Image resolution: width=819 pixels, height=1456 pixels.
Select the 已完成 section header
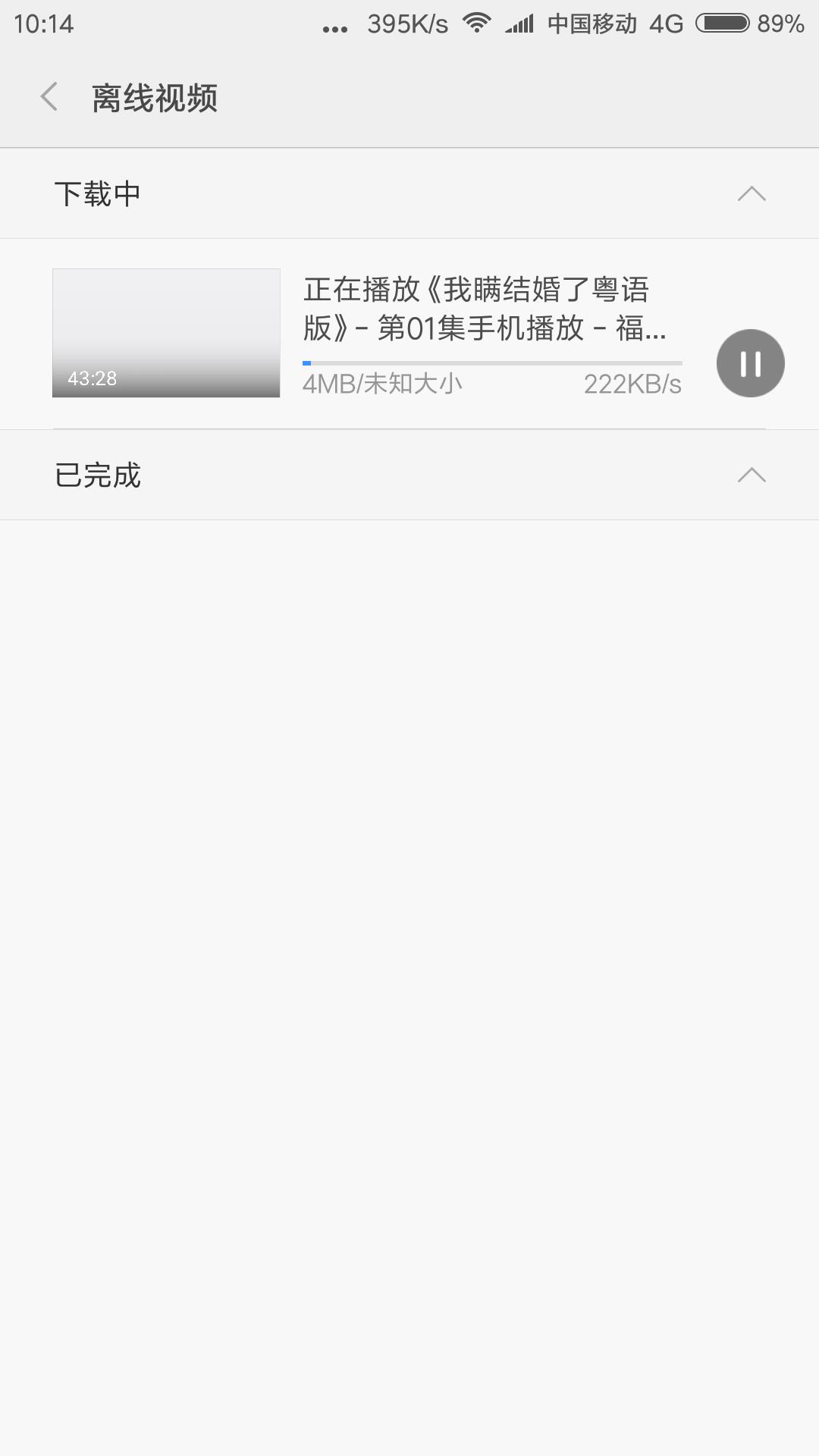click(99, 475)
